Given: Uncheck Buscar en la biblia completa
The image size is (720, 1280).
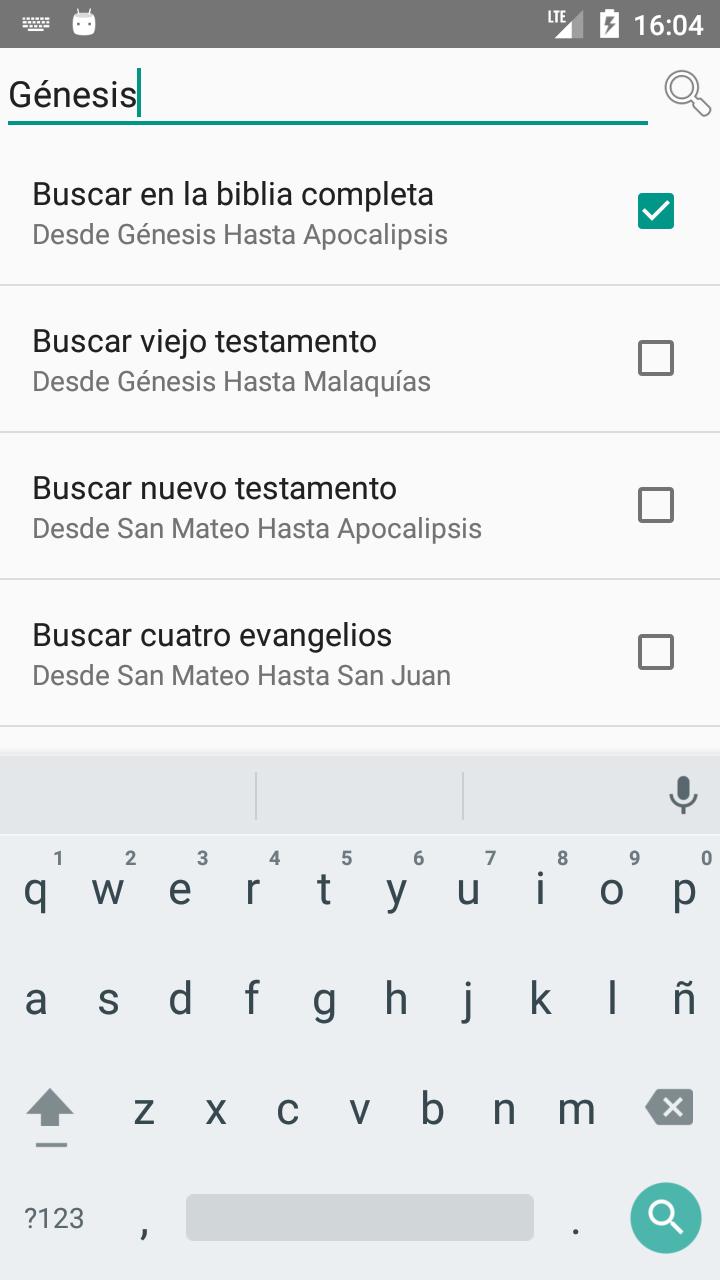Looking at the screenshot, I should pos(656,211).
